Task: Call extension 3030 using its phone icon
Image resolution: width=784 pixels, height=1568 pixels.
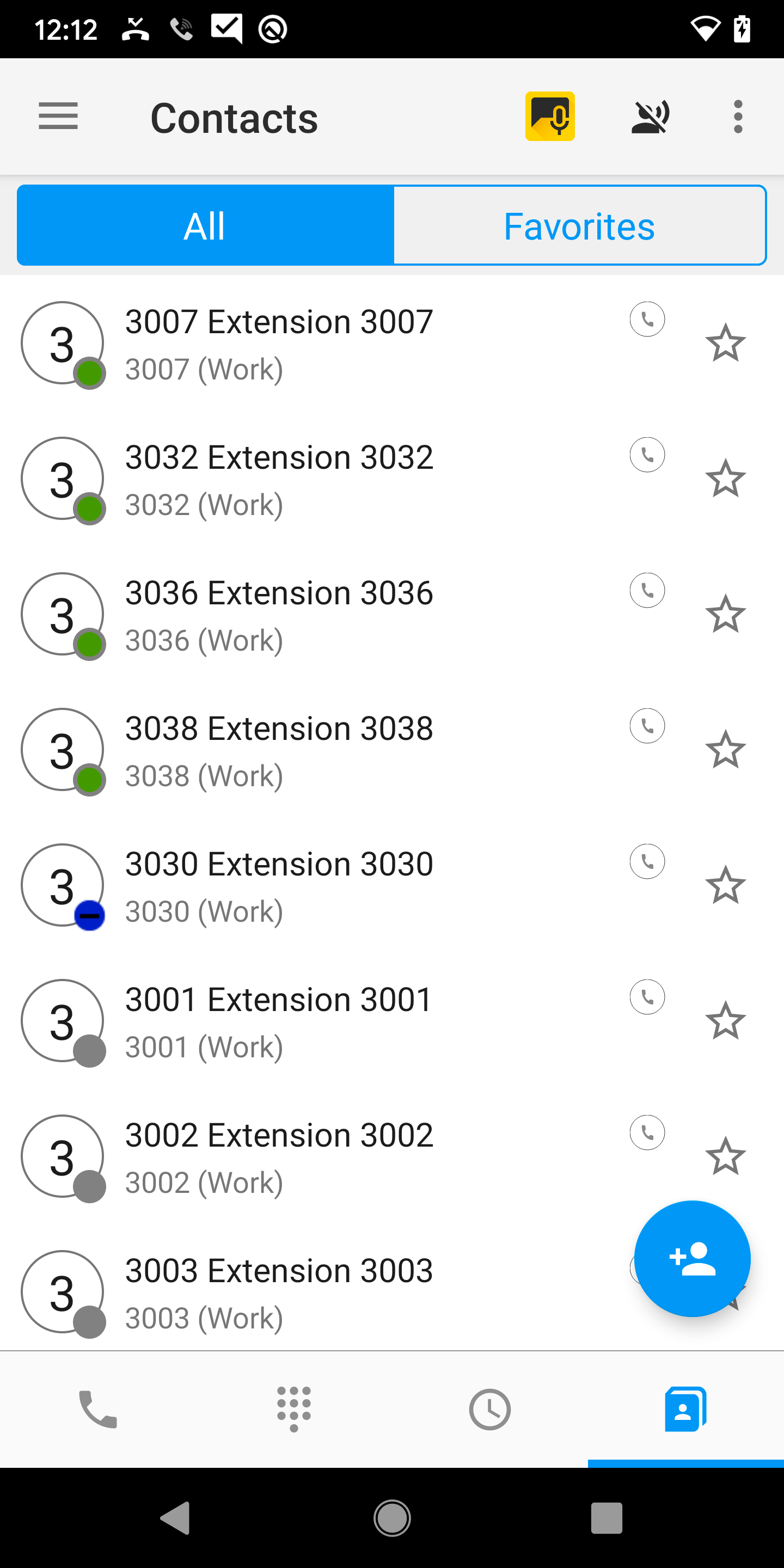Action: [647, 861]
